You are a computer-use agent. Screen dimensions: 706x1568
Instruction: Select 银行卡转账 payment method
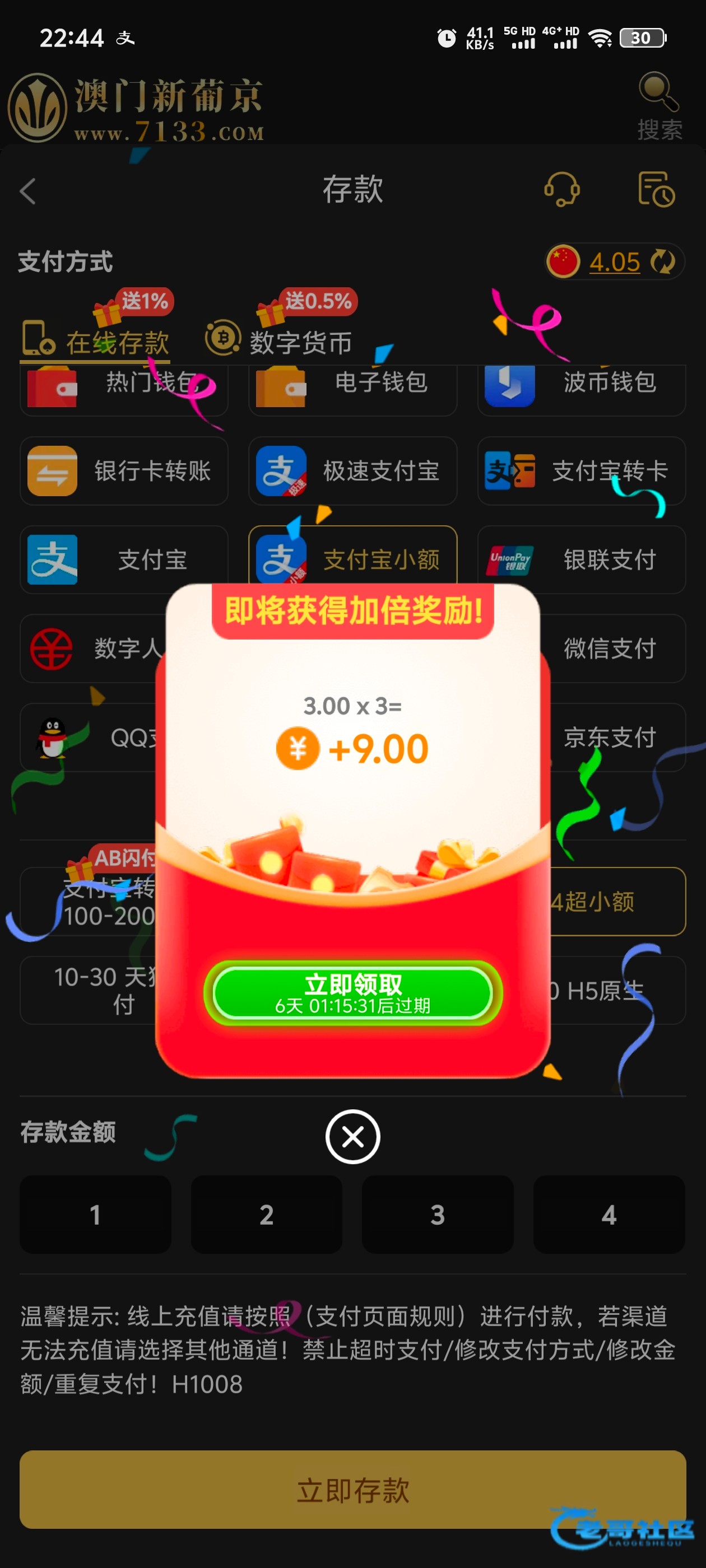[x=124, y=471]
